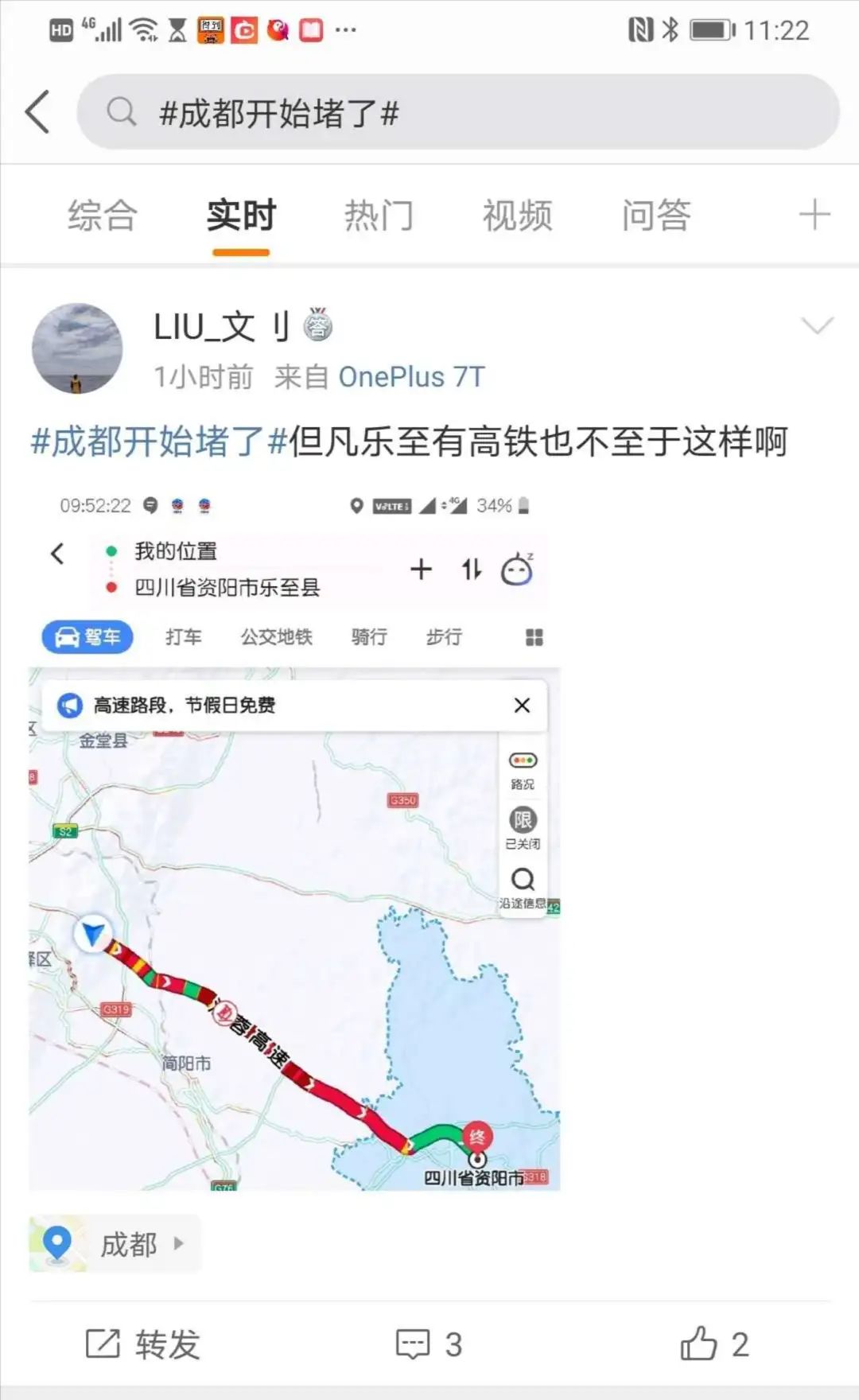Screen dimensions: 859x1400
Task: Select the 实时 tab
Action: click(241, 216)
